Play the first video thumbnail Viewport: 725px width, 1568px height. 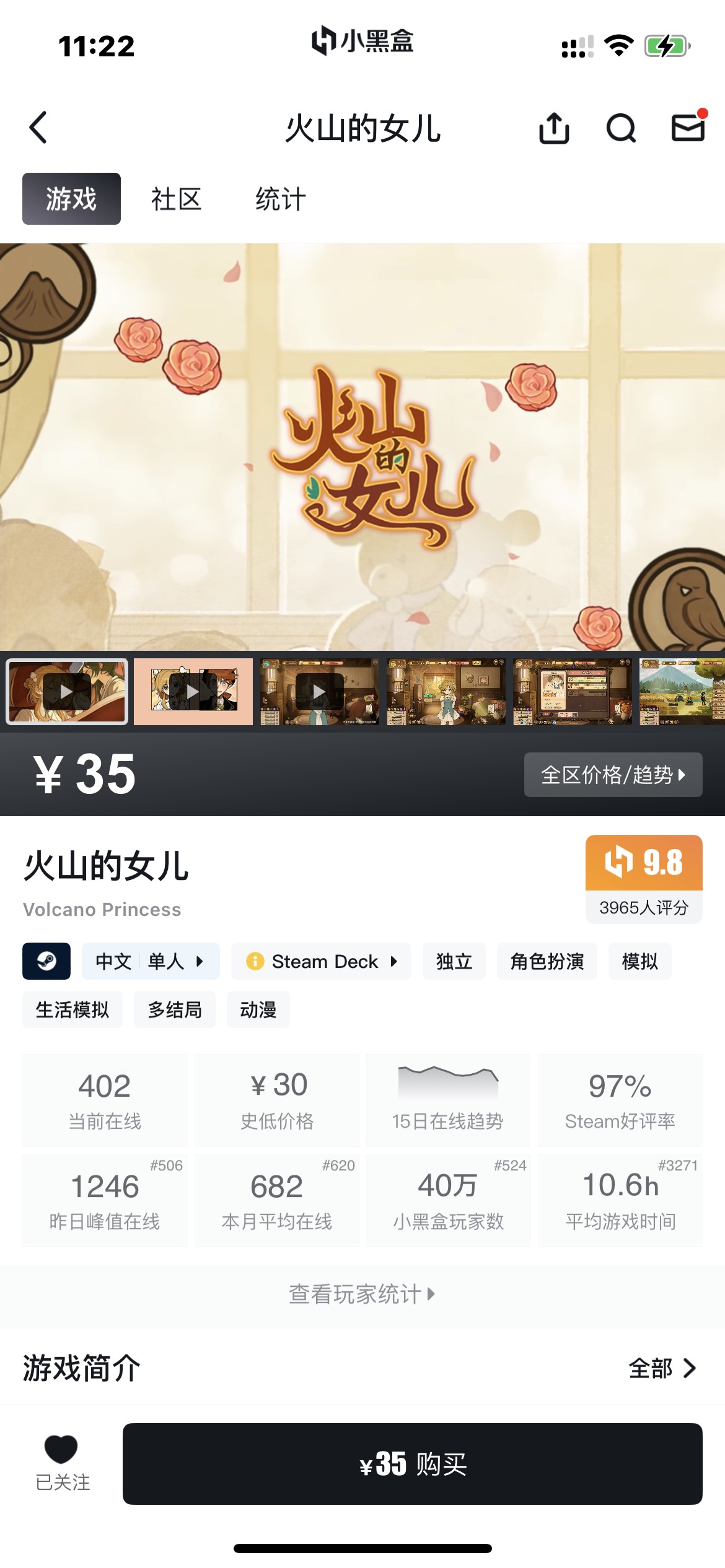[x=67, y=692]
